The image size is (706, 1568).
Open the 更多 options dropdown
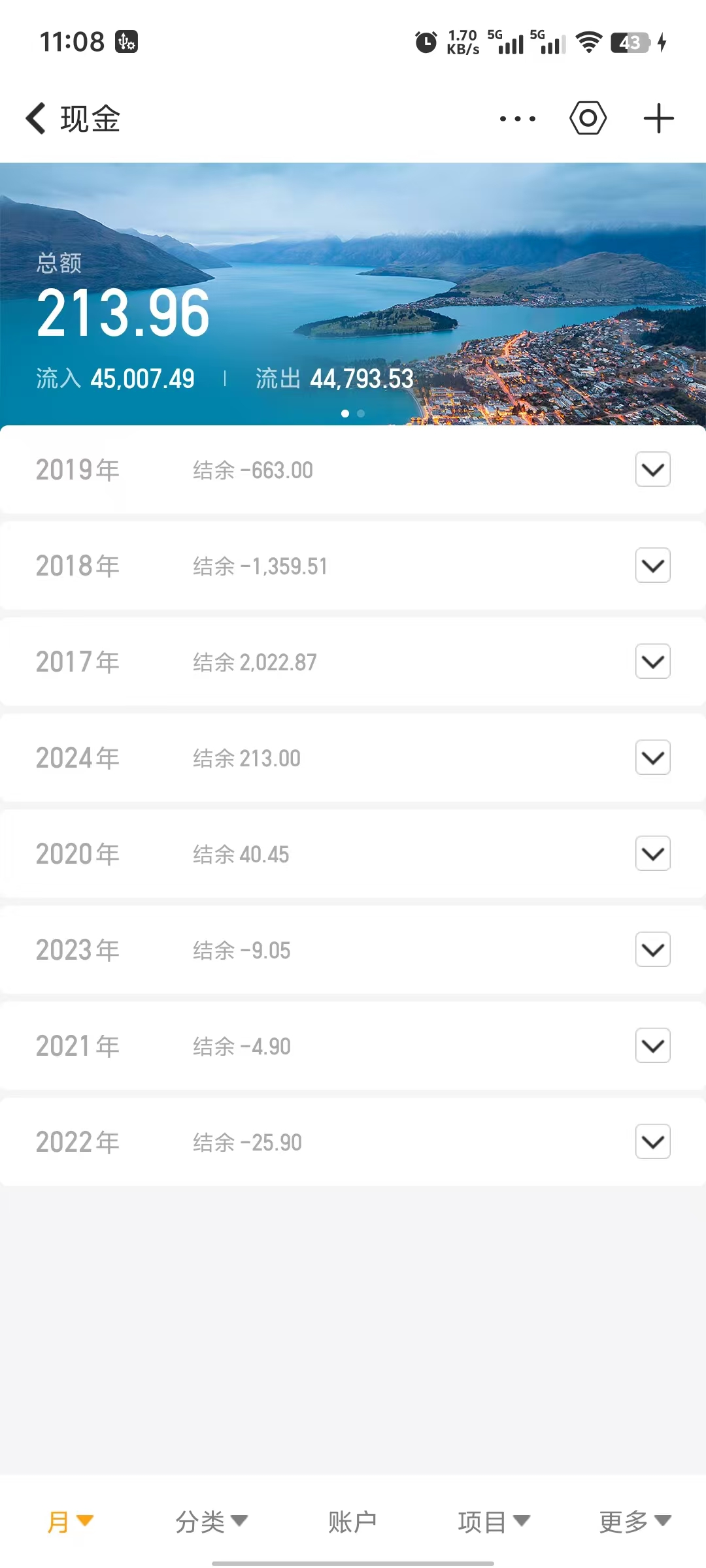coord(635,1522)
